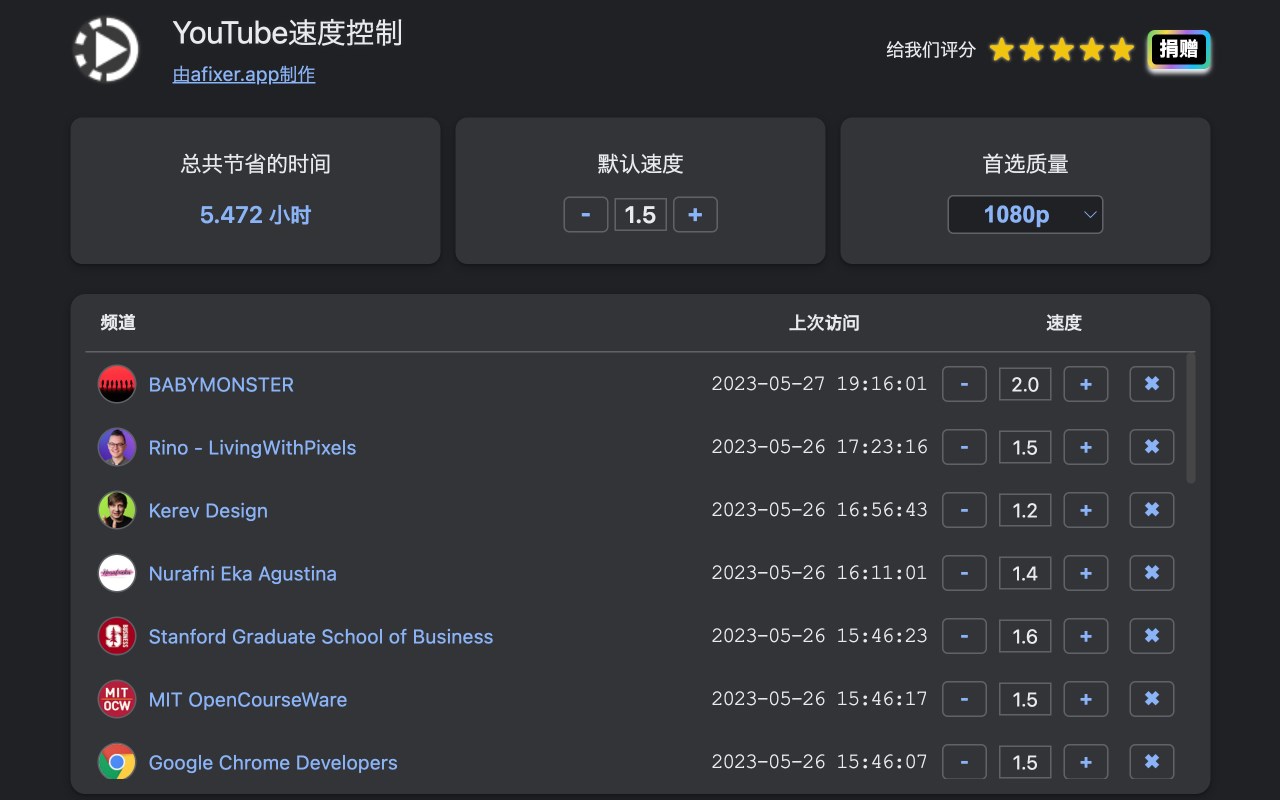The height and width of the screenshot is (800, 1280).
Task: Remove MIT OpenCourseWare entry
Action: click(x=1152, y=699)
